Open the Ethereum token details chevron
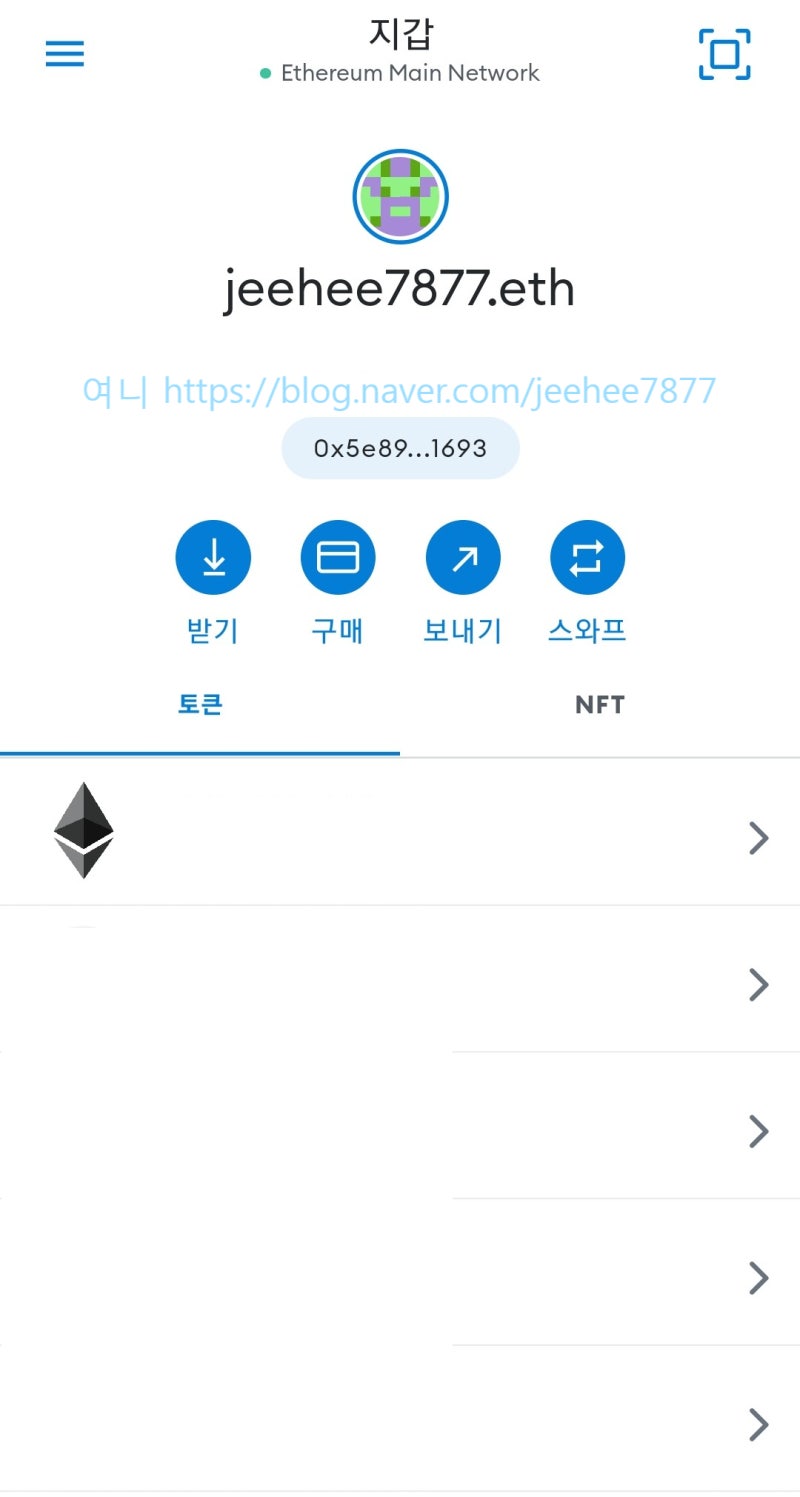The height and width of the screenshot is (1497, 800). [758, 838]
